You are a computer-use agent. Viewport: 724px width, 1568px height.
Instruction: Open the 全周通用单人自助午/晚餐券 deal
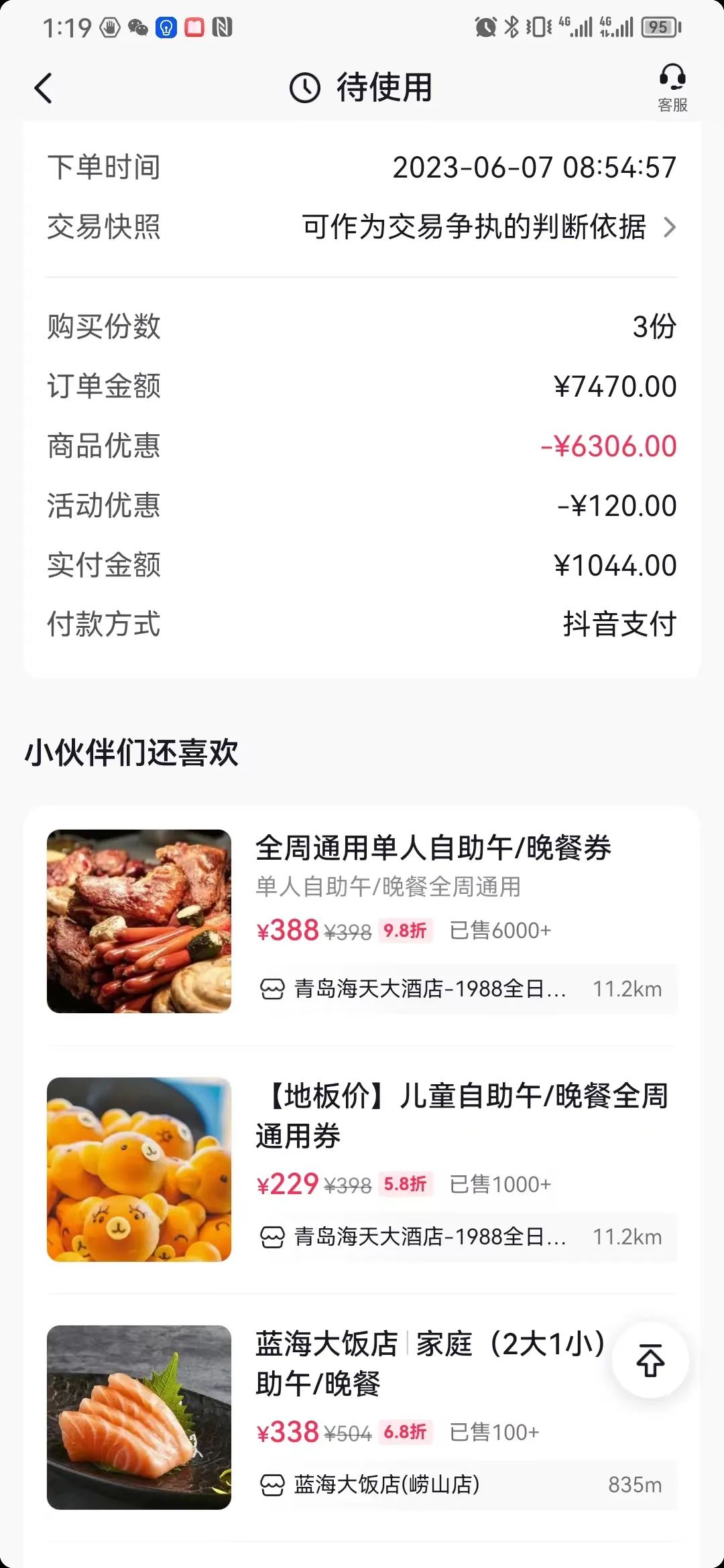434,847
